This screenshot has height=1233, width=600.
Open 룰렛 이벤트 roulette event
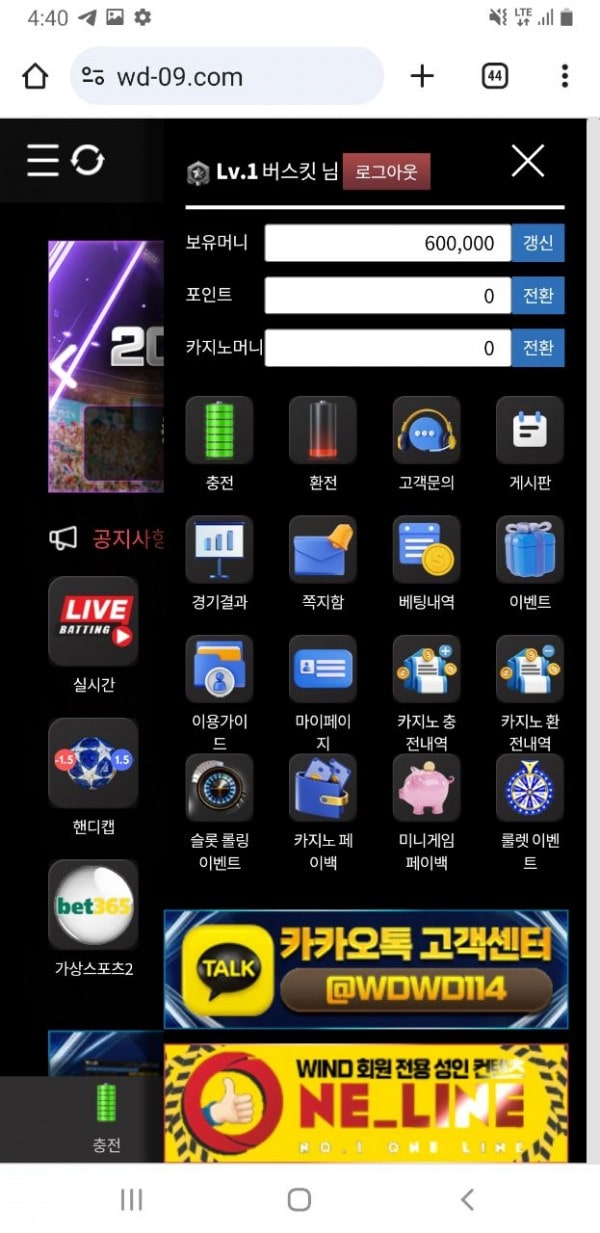tap(529, 788)
